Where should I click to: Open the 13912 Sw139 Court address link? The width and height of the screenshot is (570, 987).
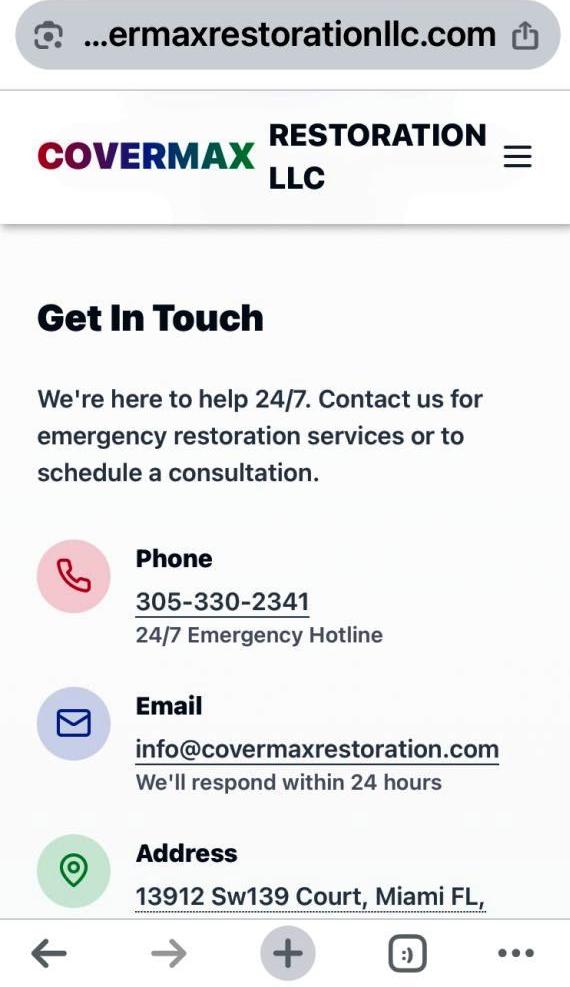[310, 896]
